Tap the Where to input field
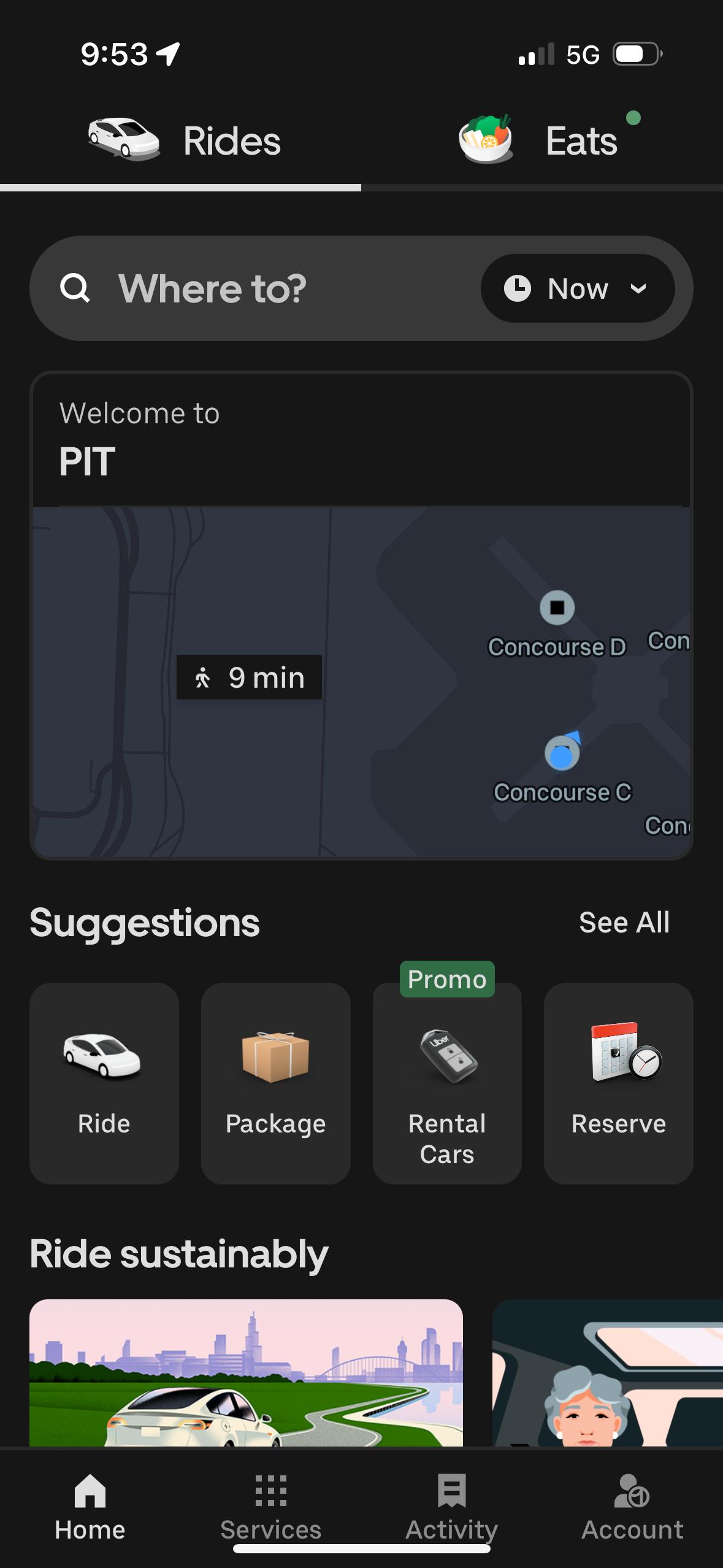The width and height of the screenshot is (723, 1568). pos(245,287)
